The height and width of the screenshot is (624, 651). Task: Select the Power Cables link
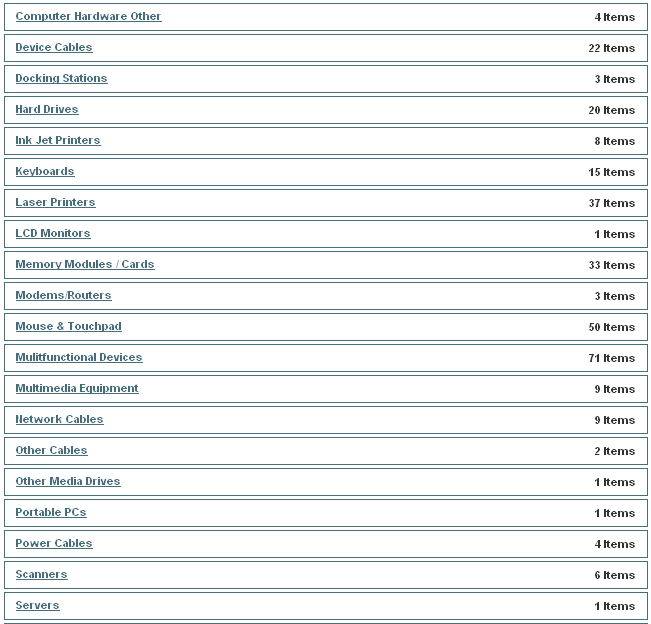point(54,544)
